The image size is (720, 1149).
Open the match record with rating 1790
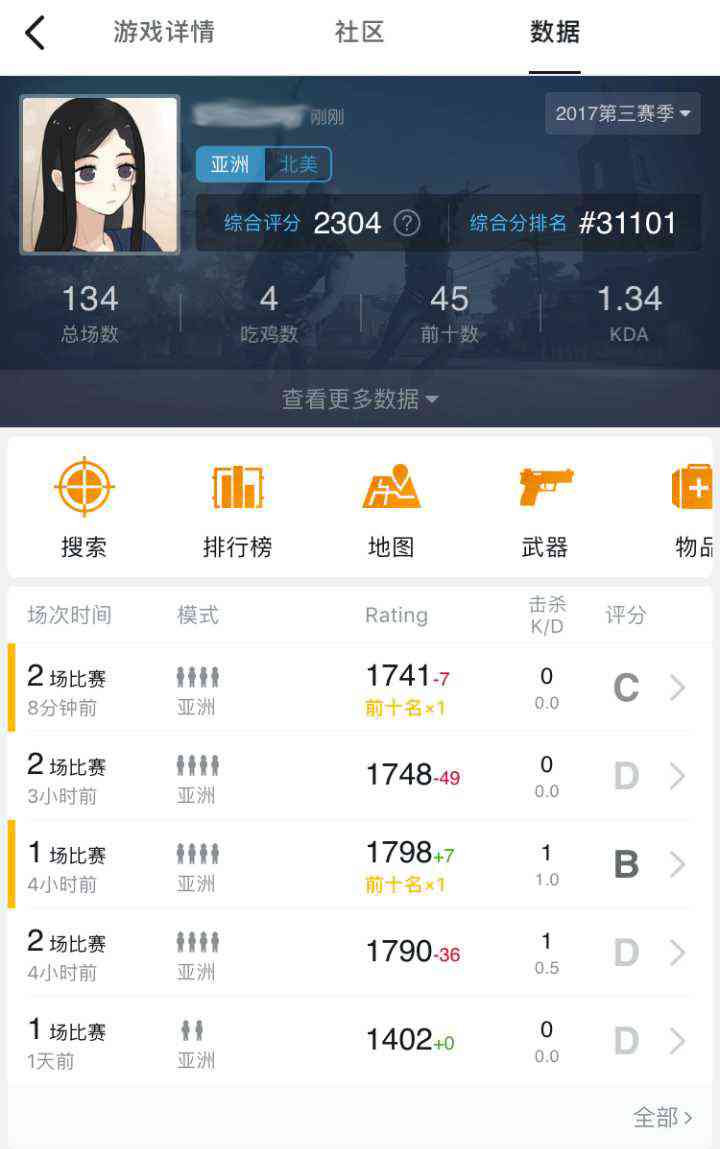(360, 952)
